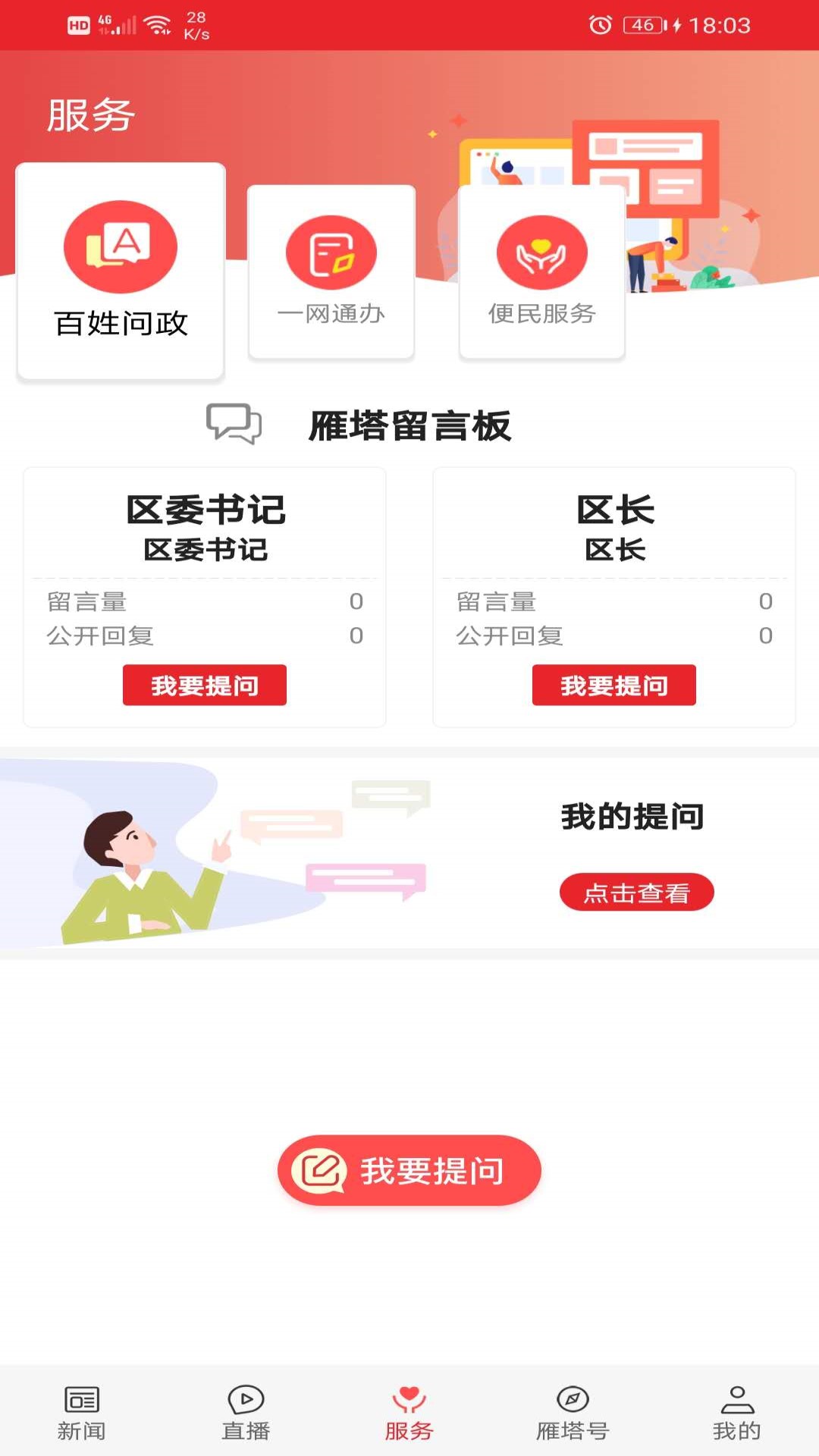This screenshot has width=819, height=1456.
Task: Open the 我的 profile tab
Action: click(736, 1413)
